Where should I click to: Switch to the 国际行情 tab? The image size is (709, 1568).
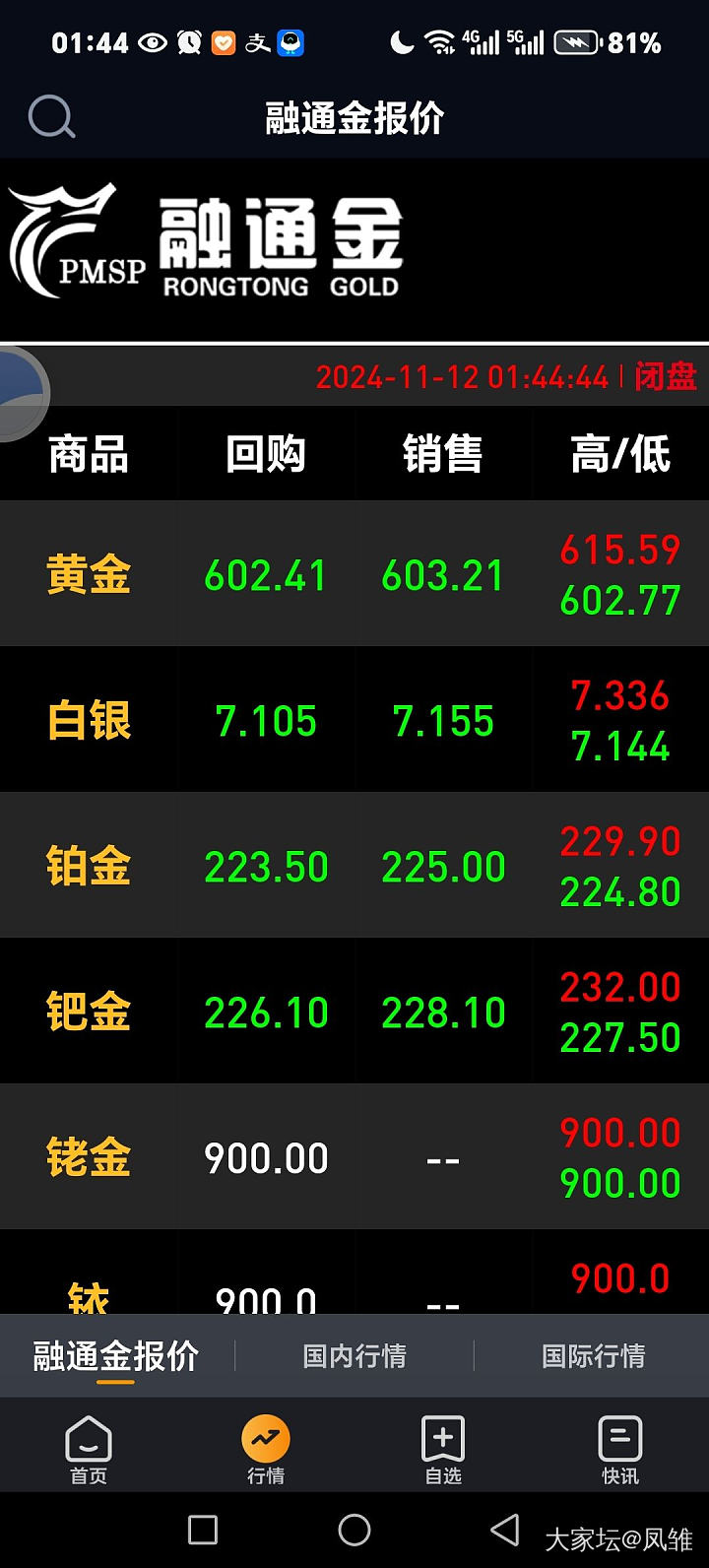pos(593,1356)
